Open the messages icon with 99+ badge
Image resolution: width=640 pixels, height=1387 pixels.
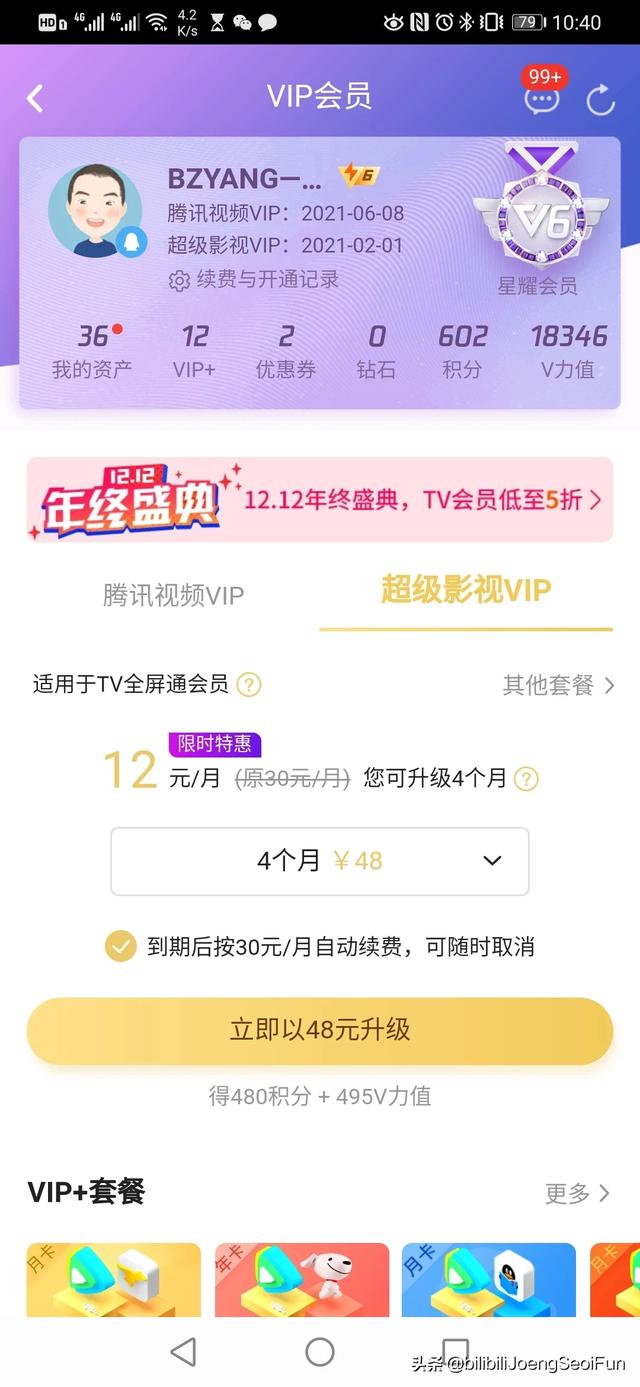coord(542,98)
